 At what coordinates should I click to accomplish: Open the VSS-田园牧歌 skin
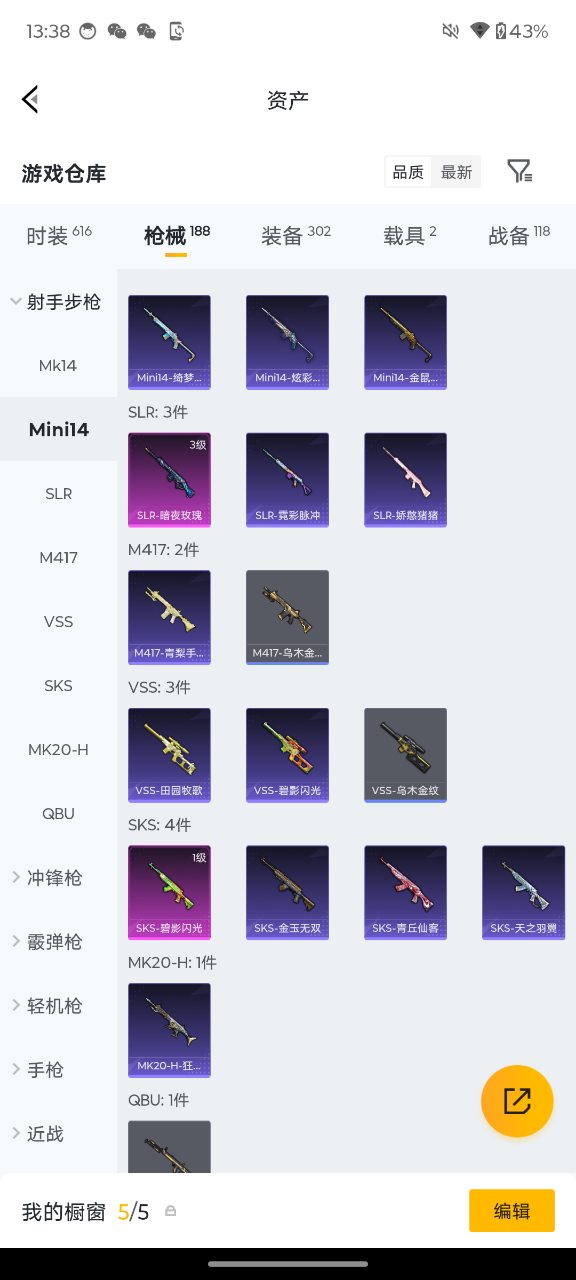tap(169, 755)
